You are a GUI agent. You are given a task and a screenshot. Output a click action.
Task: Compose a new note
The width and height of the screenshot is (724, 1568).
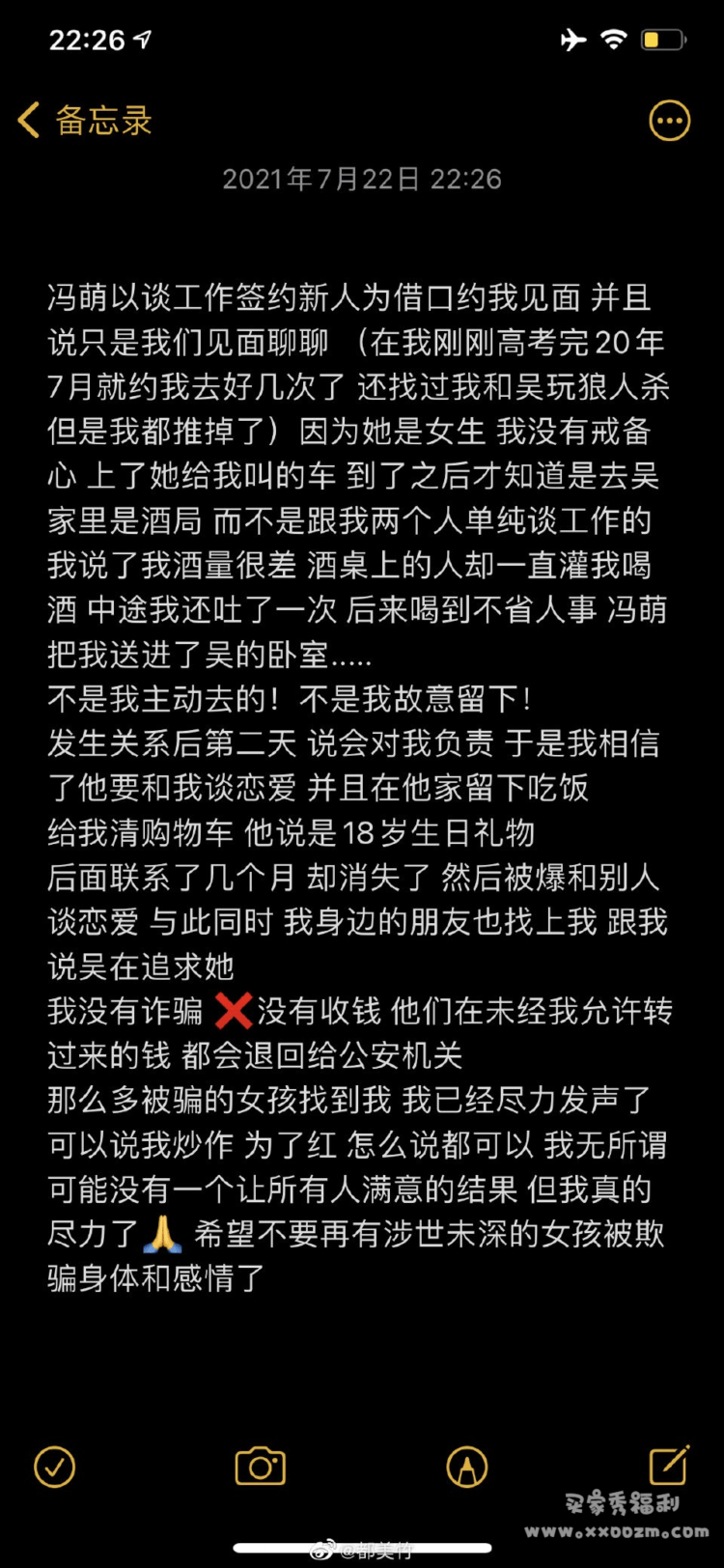click(668, 1466)
